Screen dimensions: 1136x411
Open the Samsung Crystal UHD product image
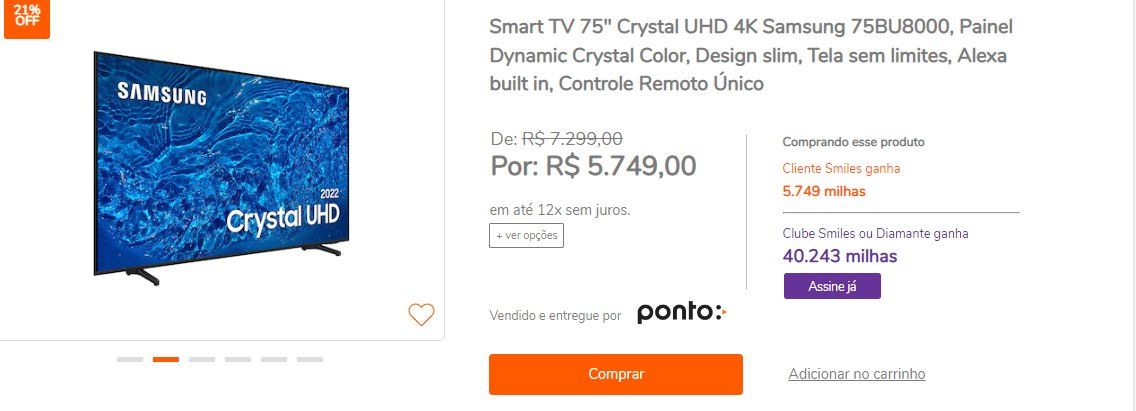pyautogui.click(x=221, y=165)
